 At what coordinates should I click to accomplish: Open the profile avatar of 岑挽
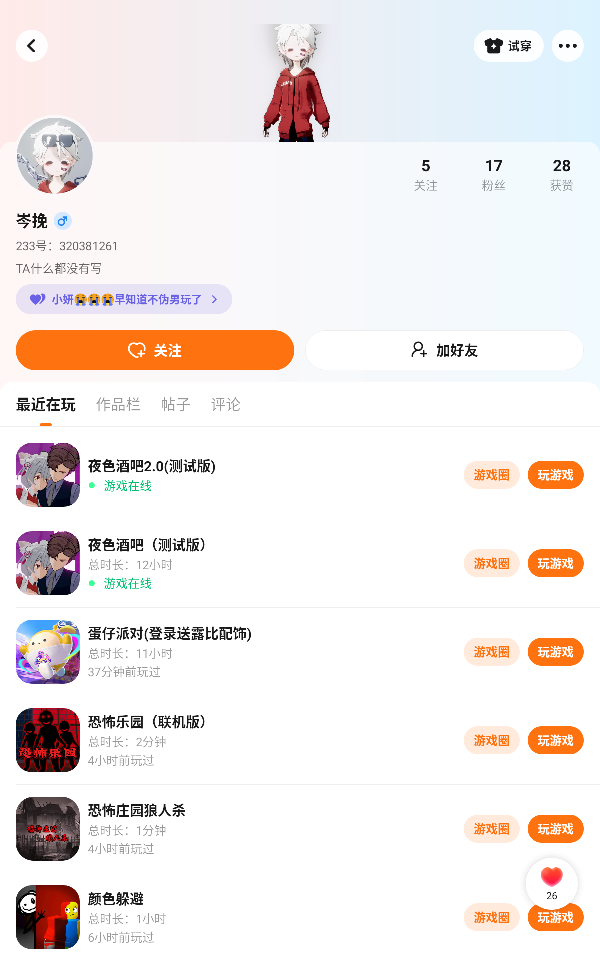pos(55,156)
